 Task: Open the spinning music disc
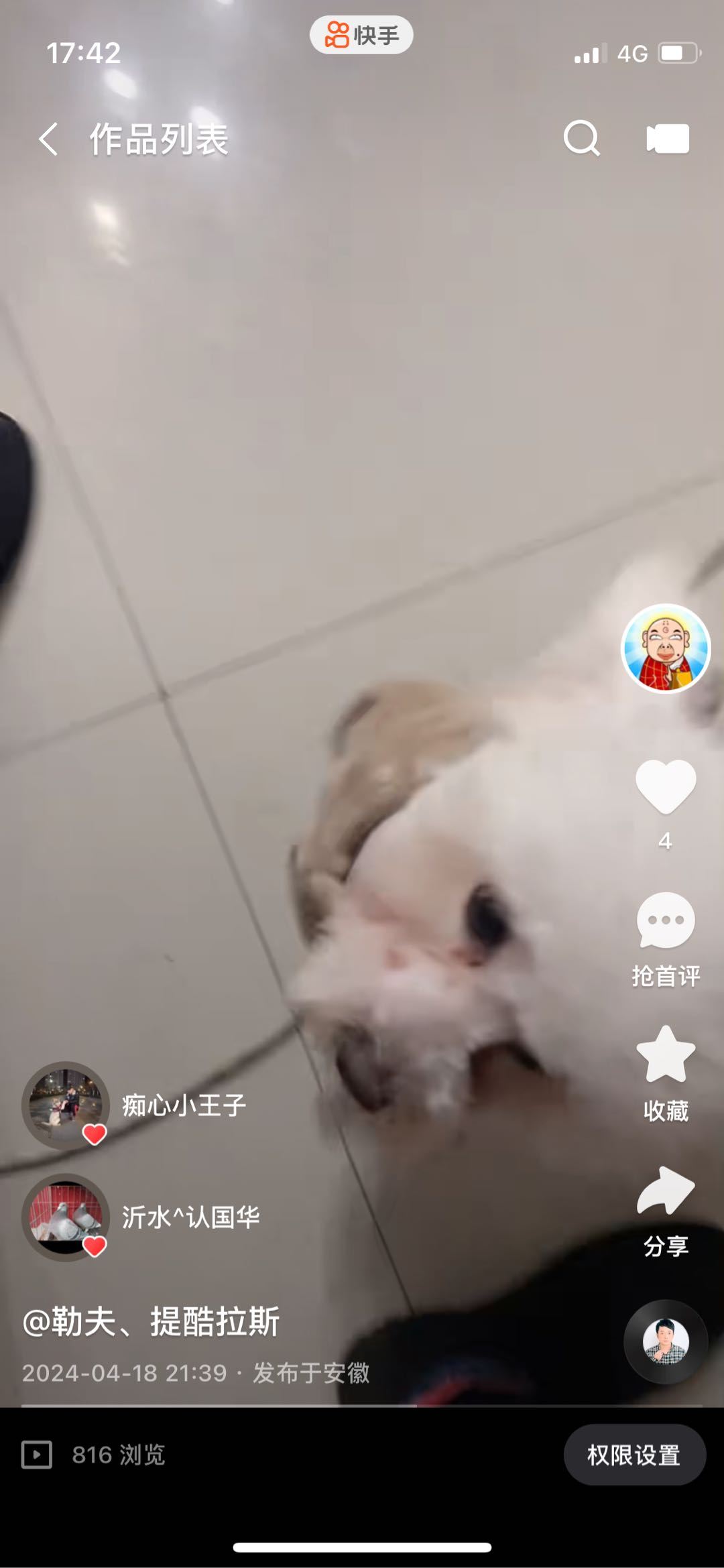tap(665, 1341)
